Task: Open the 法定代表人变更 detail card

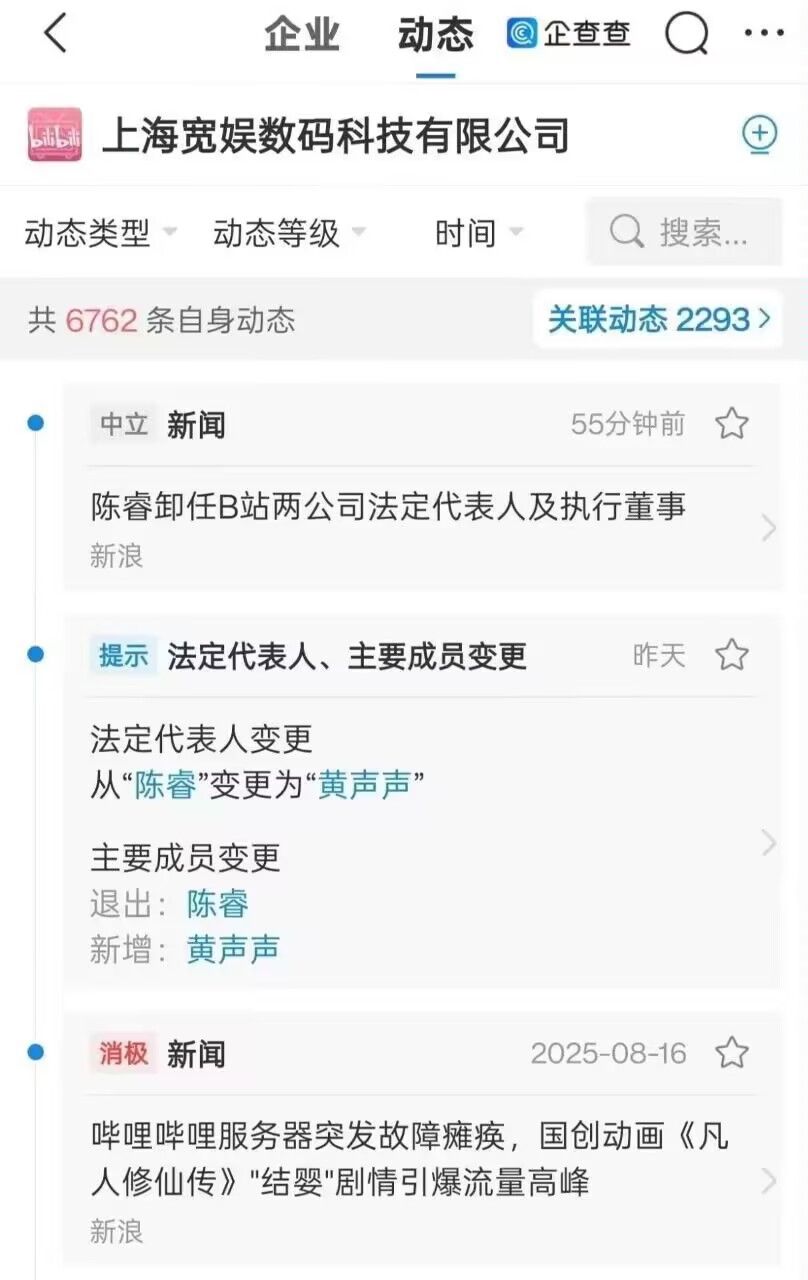Action: click(x=420, y=800)
